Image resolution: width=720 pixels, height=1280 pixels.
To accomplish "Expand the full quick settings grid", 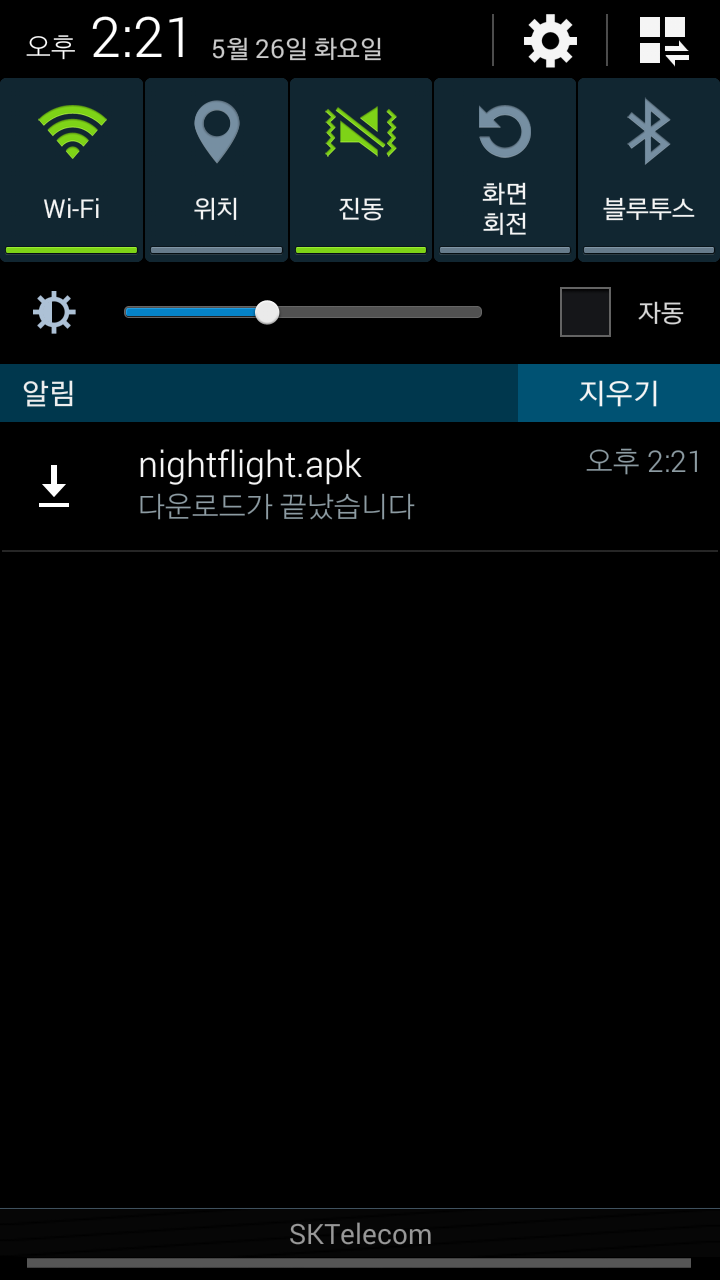I will pos(664,41).
